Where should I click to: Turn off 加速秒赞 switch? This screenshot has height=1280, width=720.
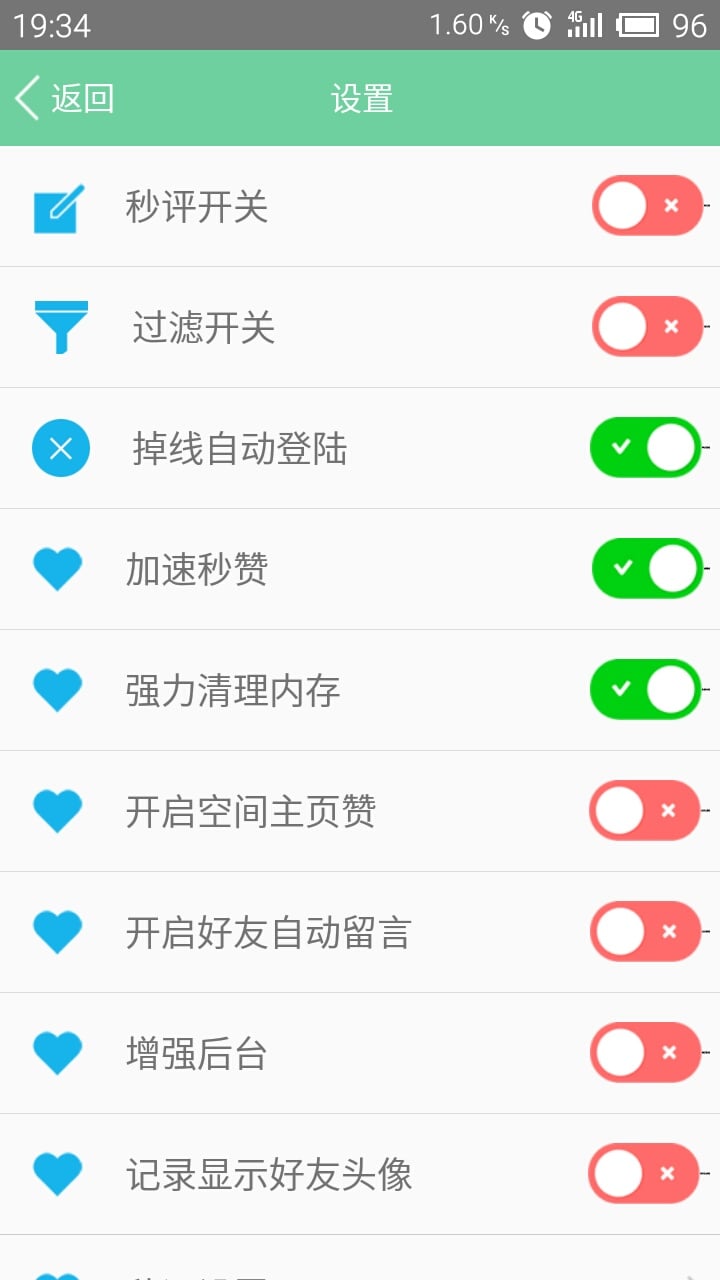click(x=647, y=569)
